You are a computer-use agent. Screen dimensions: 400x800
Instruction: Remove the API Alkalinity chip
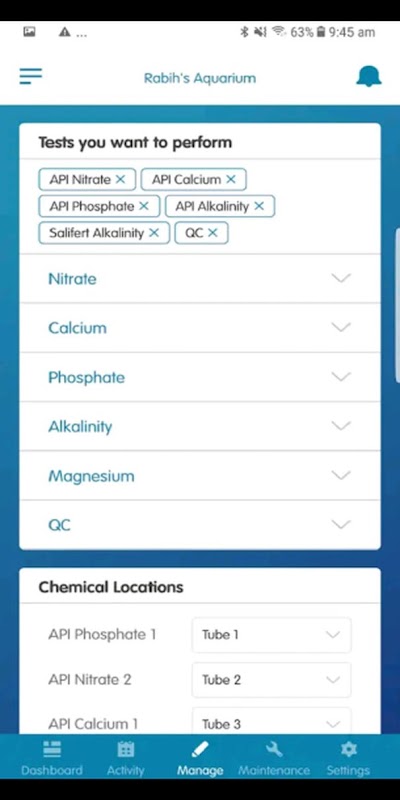click(259, 206)
